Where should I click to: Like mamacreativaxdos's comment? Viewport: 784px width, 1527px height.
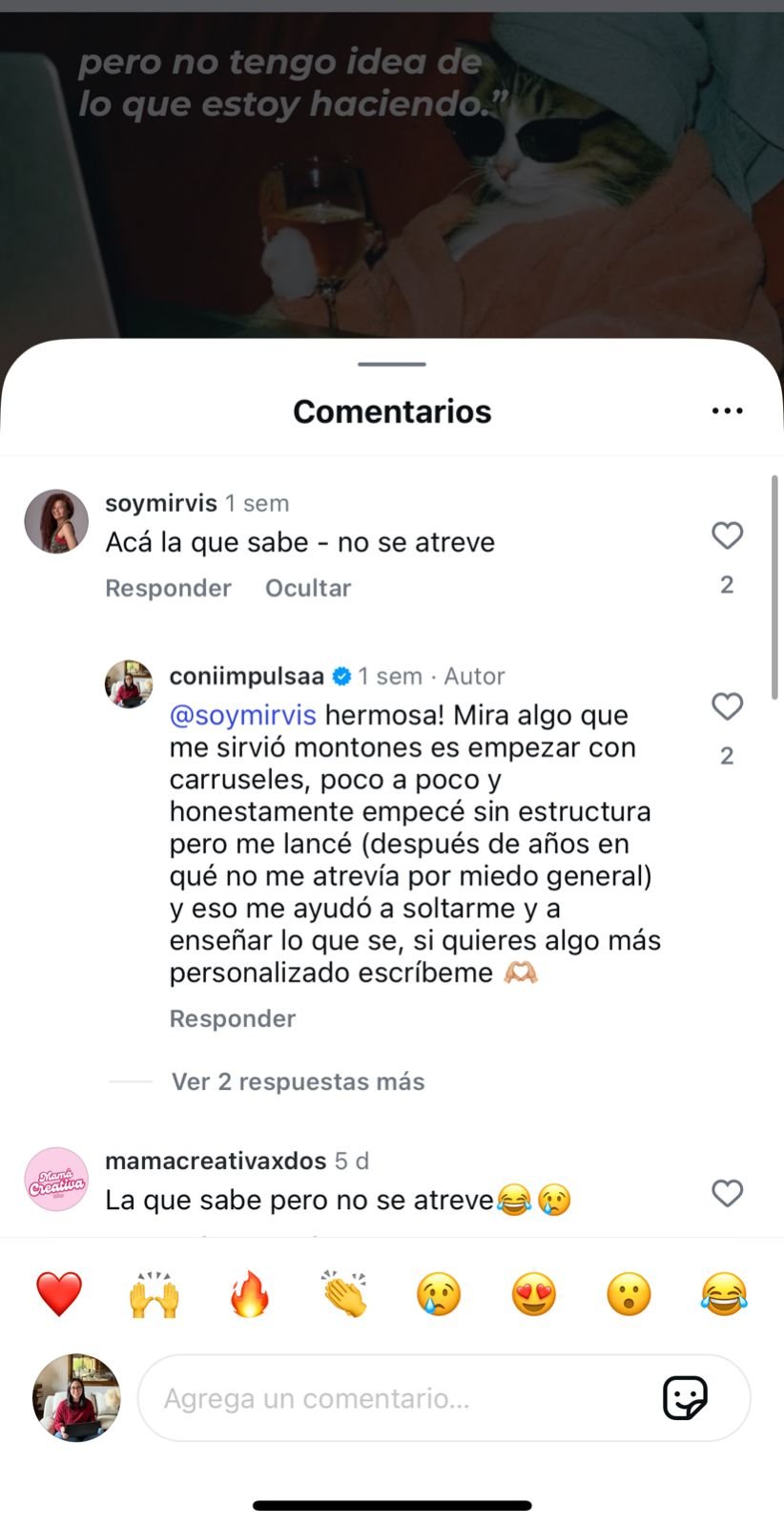tap(727, 1193)
